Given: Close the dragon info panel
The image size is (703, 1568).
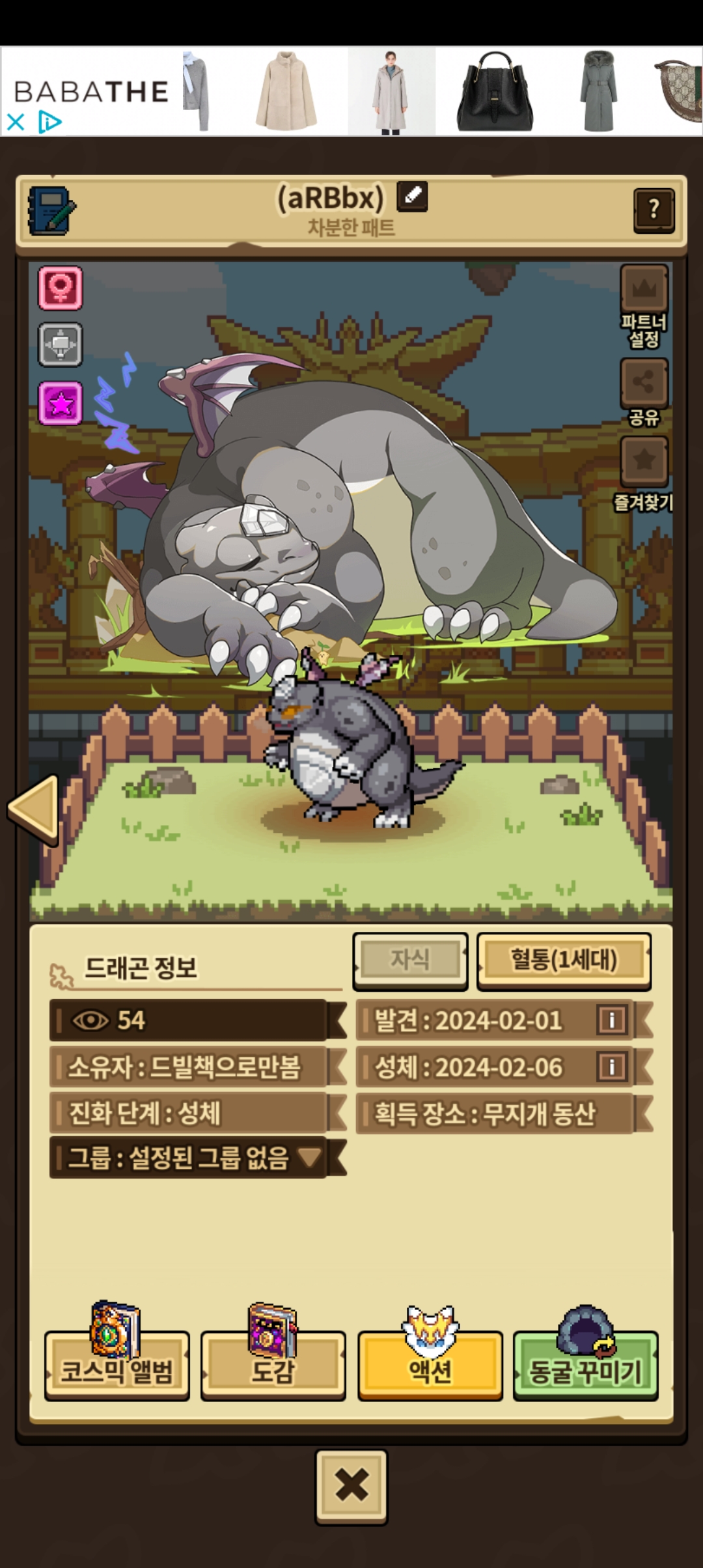Looking at the screenshot, I should click(351, 1486).
